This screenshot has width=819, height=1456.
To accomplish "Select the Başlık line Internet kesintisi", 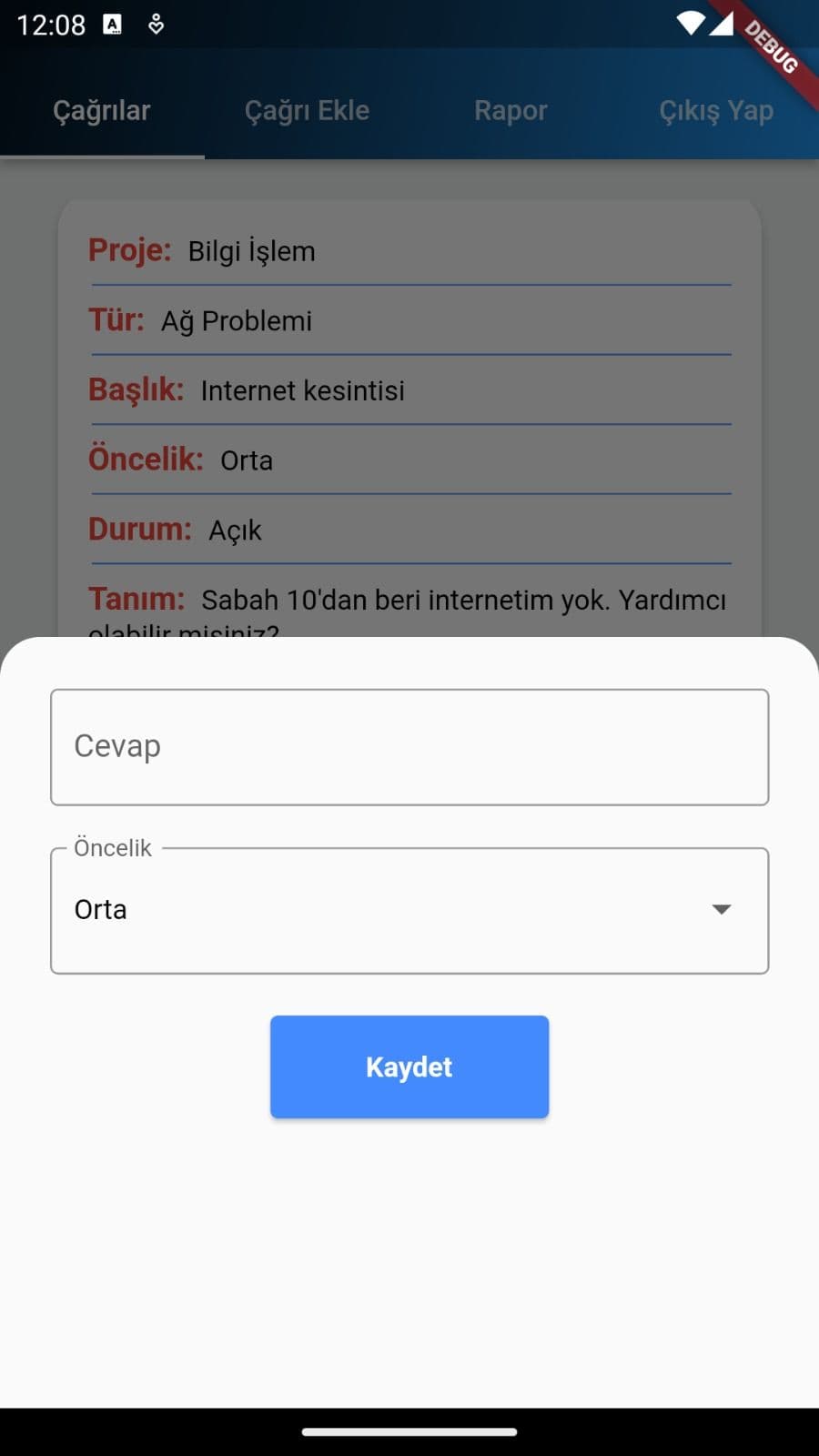I will click(x=302, y=390).
